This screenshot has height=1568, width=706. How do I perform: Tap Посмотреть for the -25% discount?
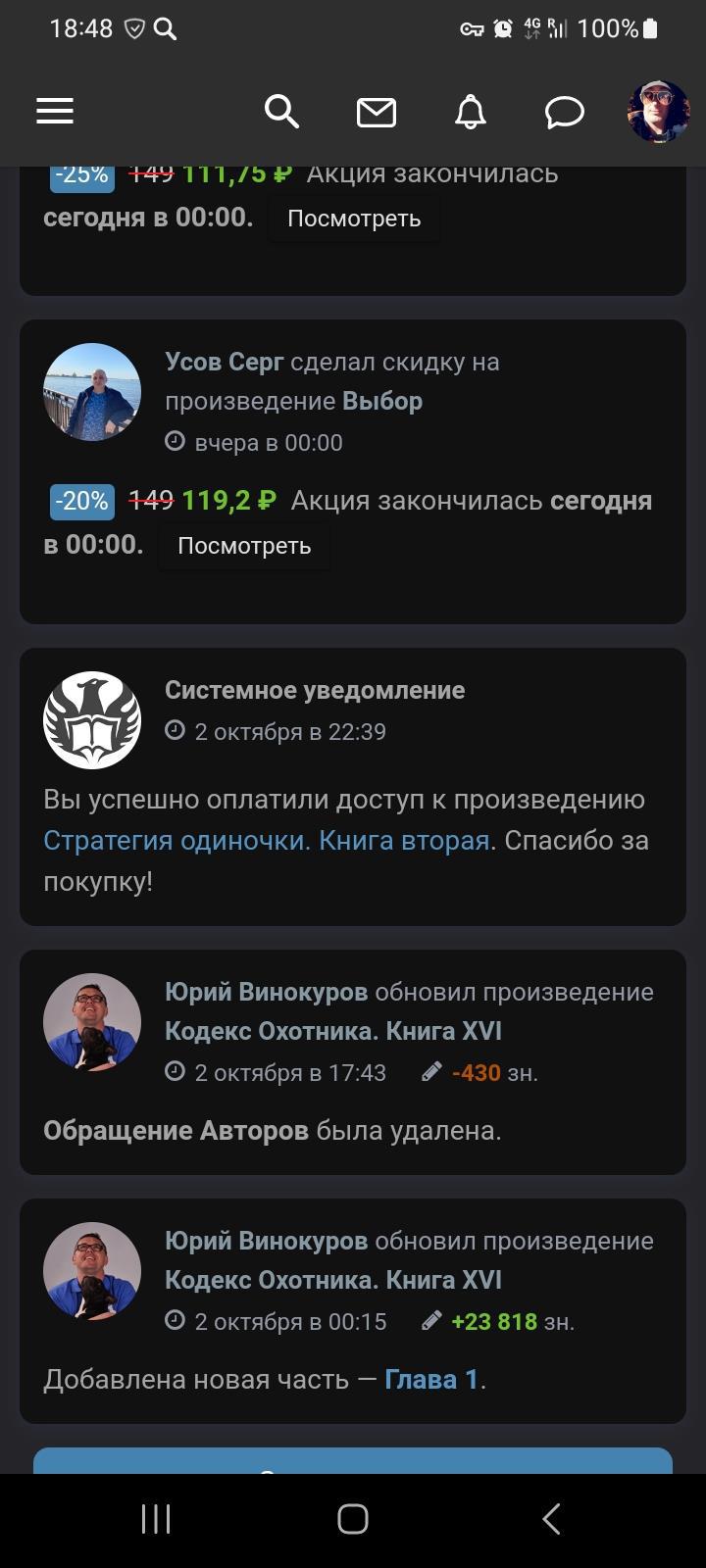pos(353,219)
